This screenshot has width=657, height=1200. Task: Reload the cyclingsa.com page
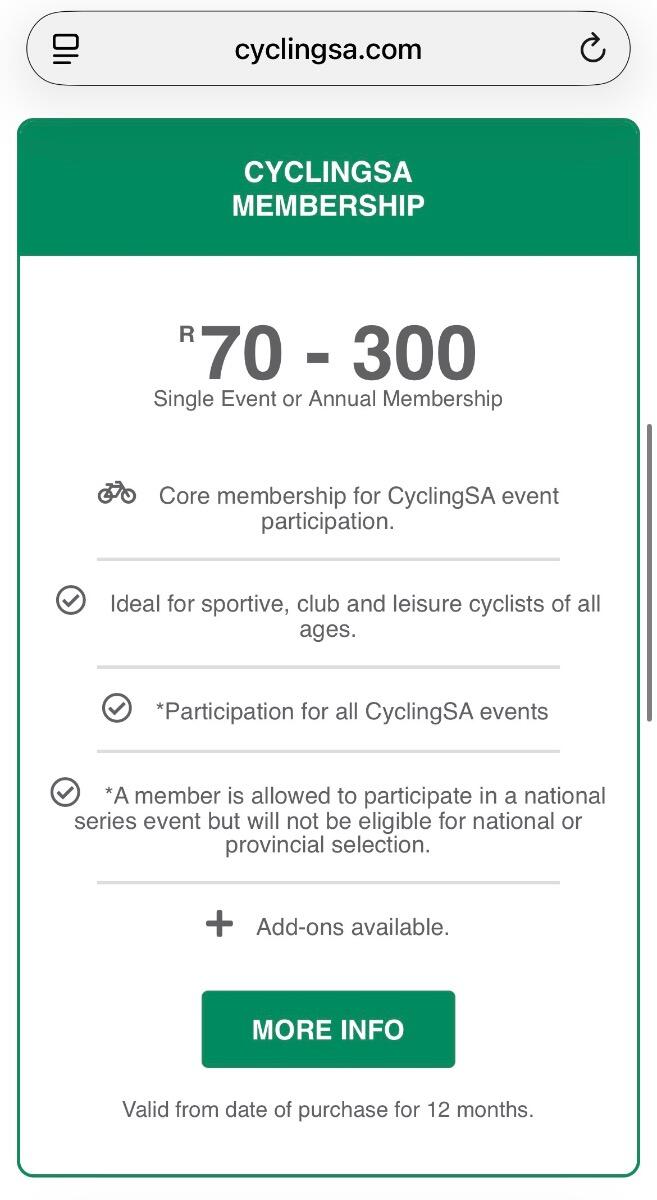(x=592, y=48)
